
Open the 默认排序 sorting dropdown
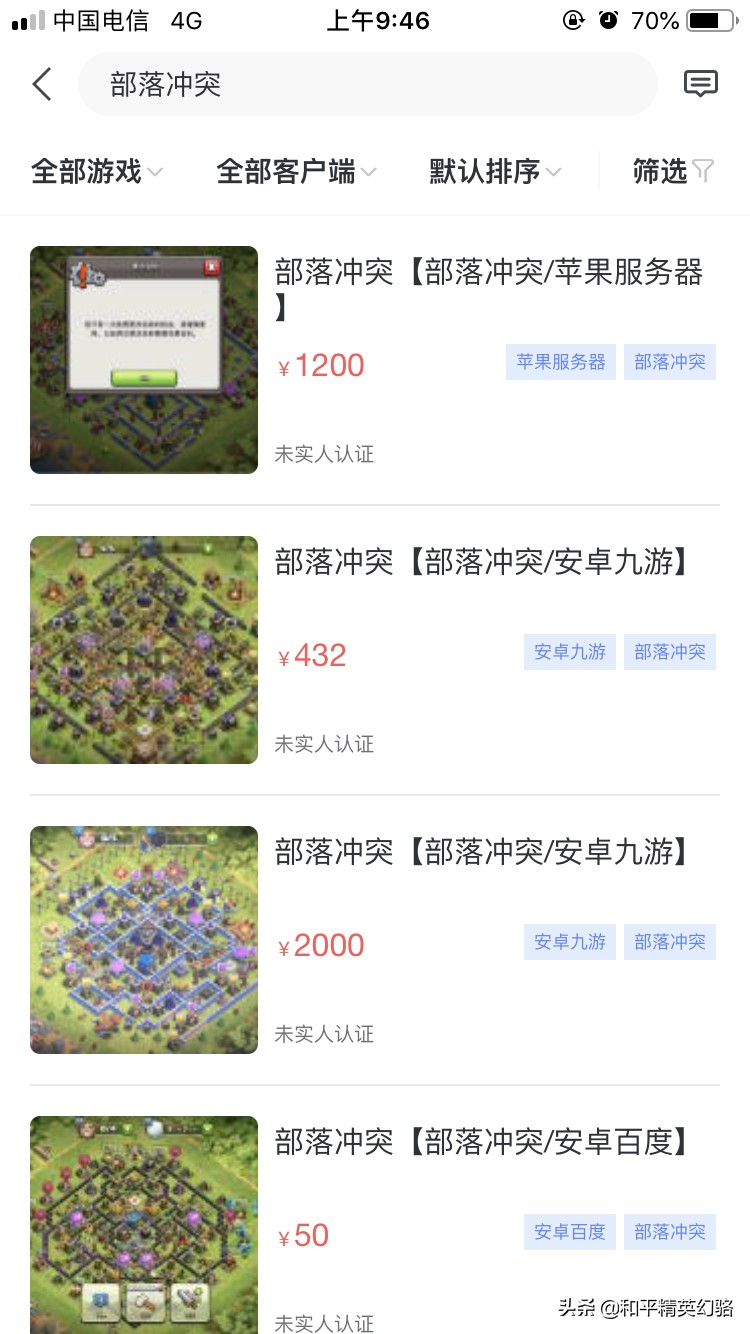click(495, 172)
